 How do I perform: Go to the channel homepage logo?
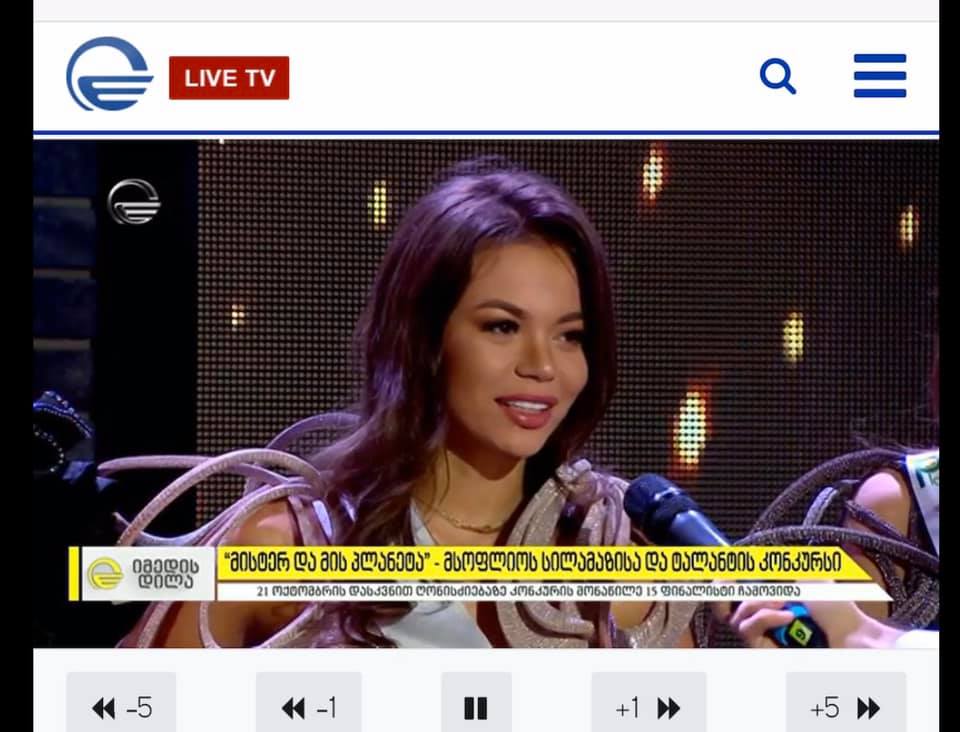point(109,74)
